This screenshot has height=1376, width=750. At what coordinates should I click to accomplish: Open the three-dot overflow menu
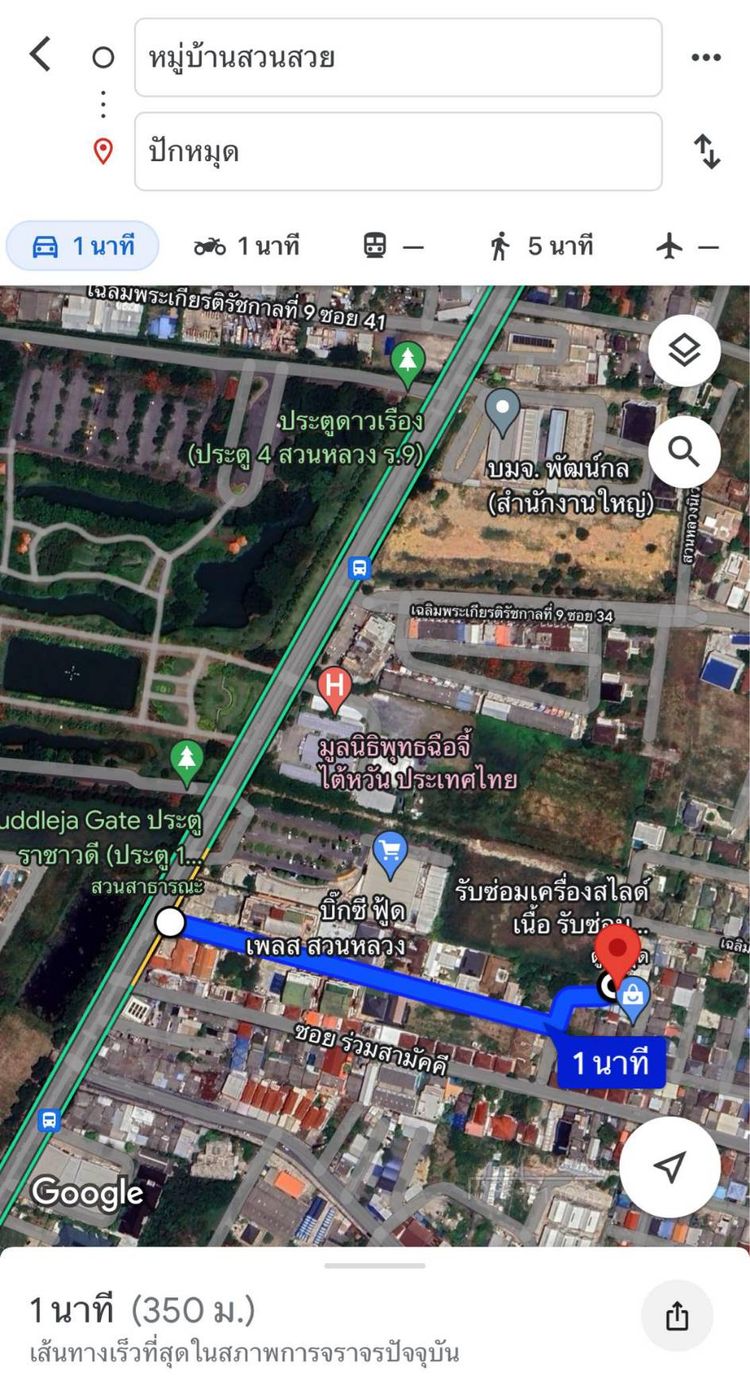coord(706,58)
